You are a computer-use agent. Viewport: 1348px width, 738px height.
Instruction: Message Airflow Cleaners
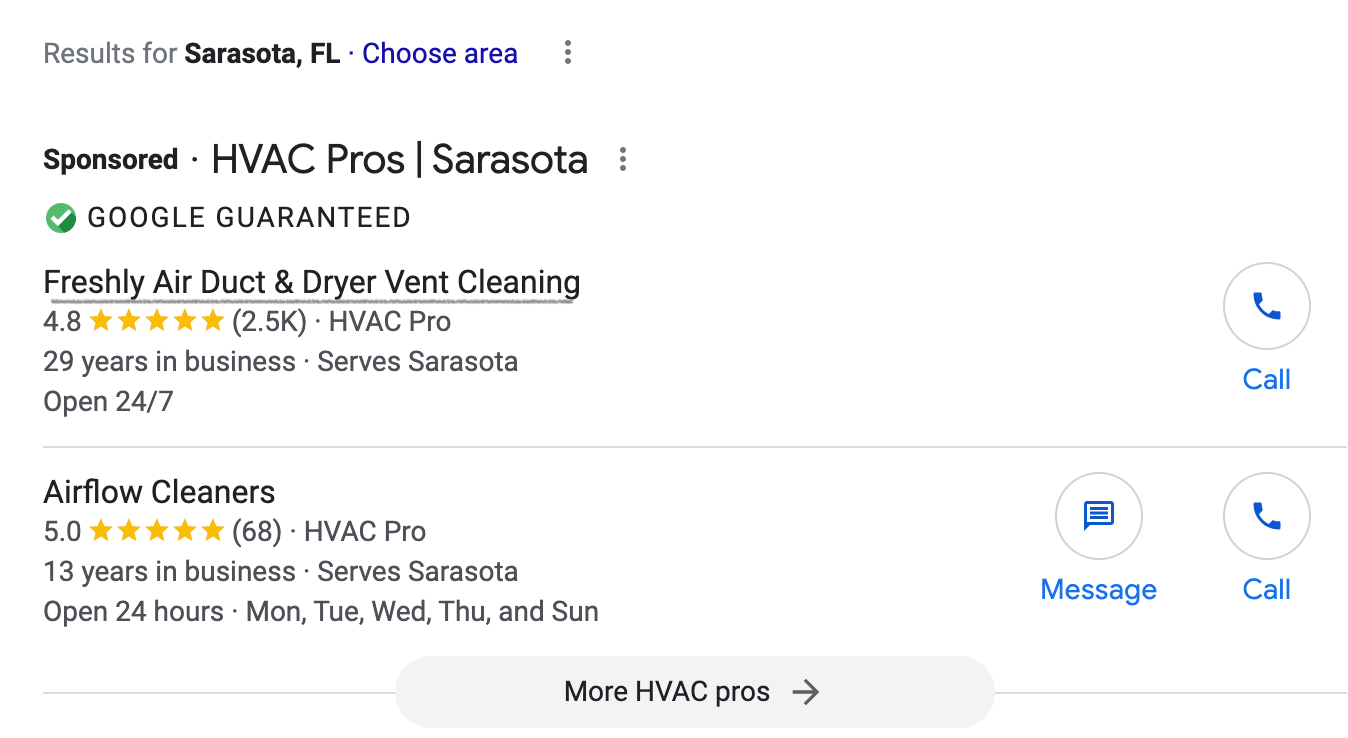1098,517
